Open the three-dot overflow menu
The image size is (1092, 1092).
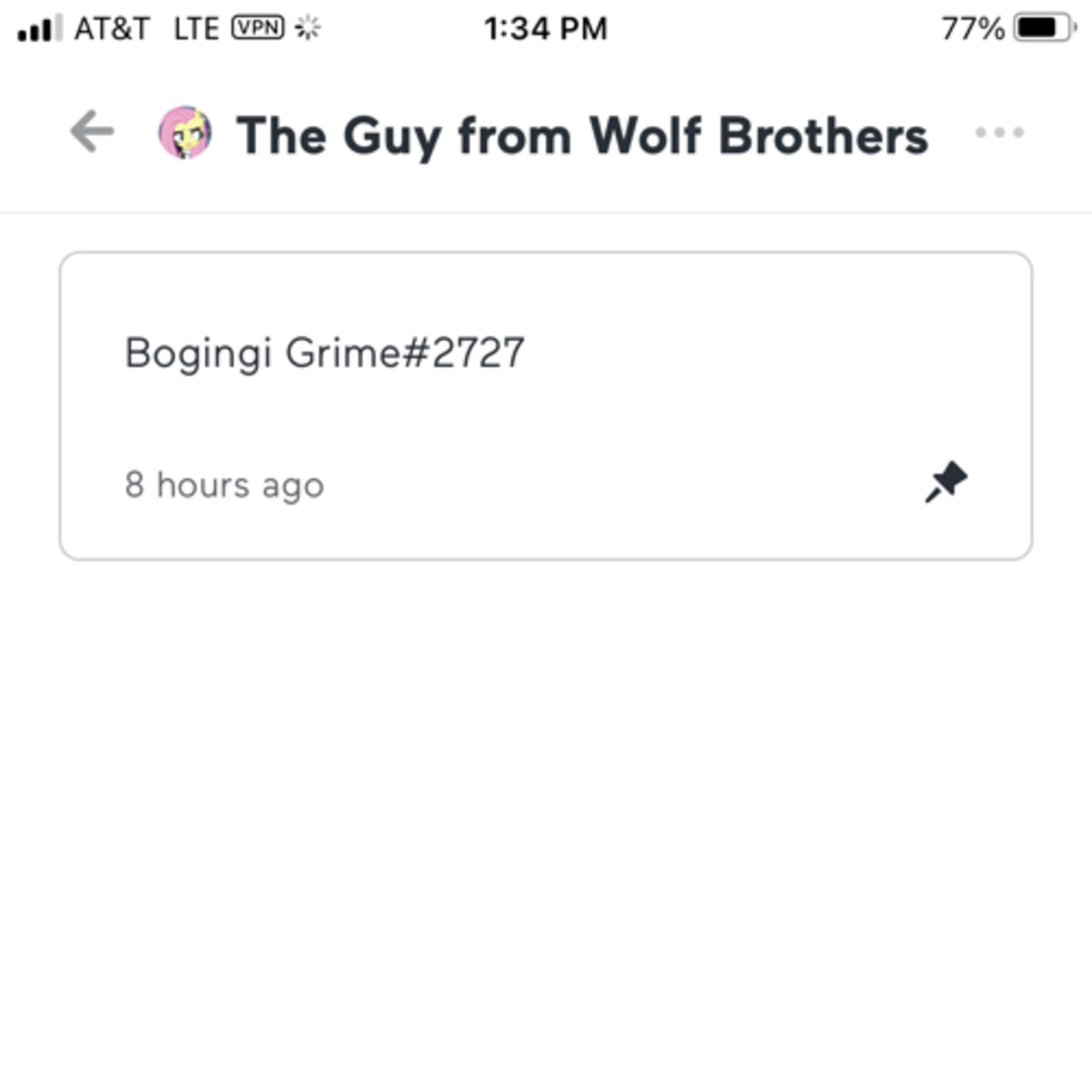[x=999, y=133]
